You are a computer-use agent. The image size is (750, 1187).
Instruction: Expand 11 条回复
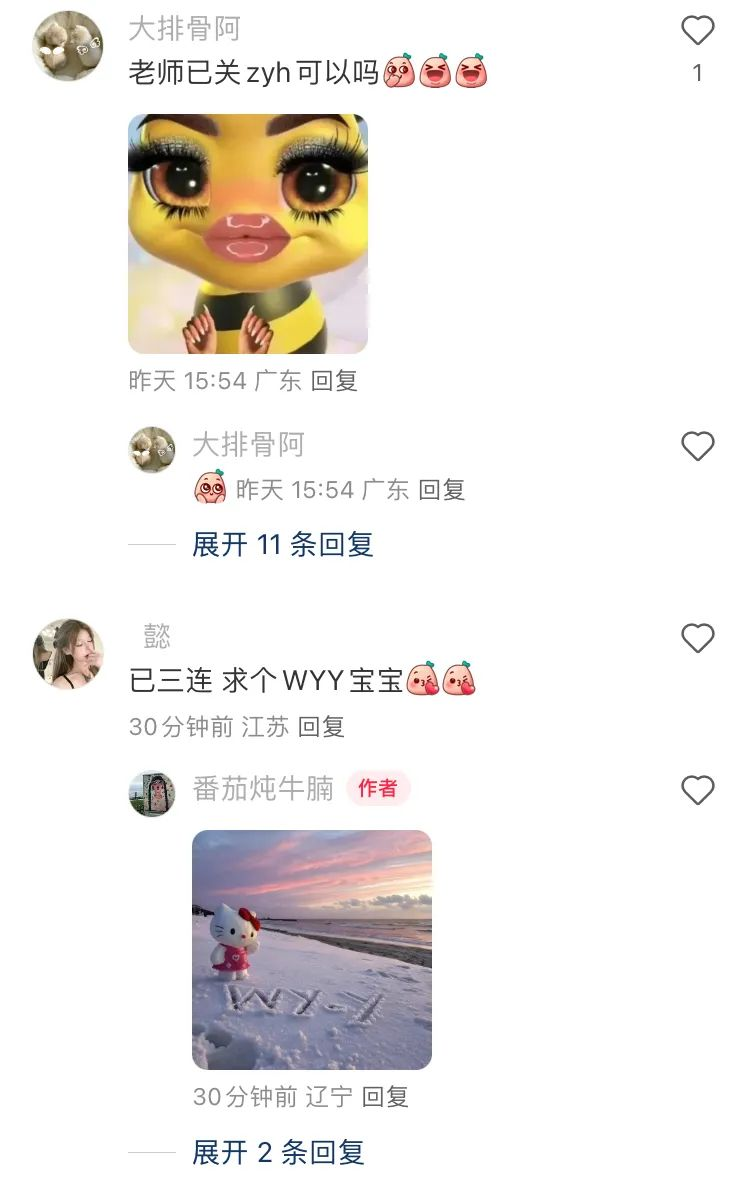click(x=282, y=545)
